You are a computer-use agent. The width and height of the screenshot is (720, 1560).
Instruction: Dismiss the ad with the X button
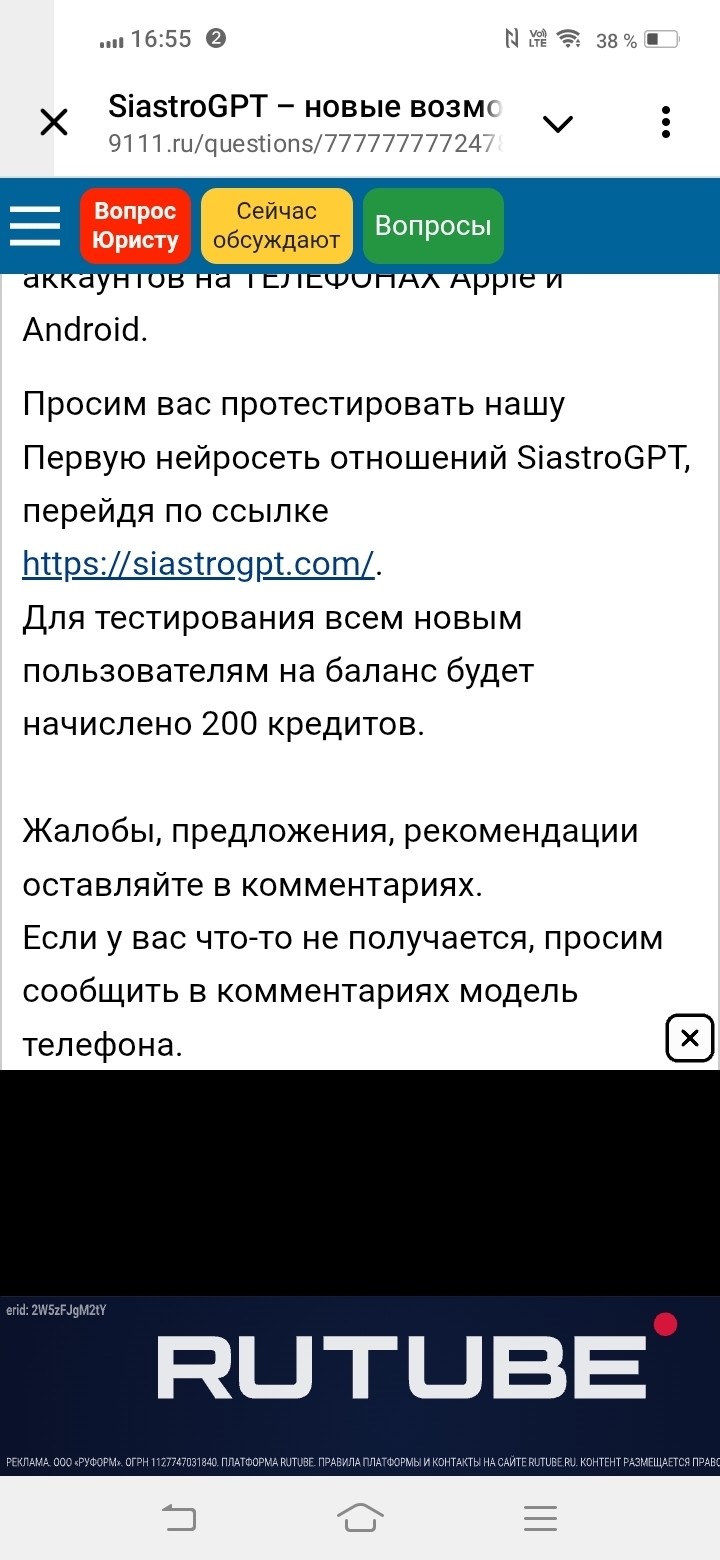pos(689,1038)
